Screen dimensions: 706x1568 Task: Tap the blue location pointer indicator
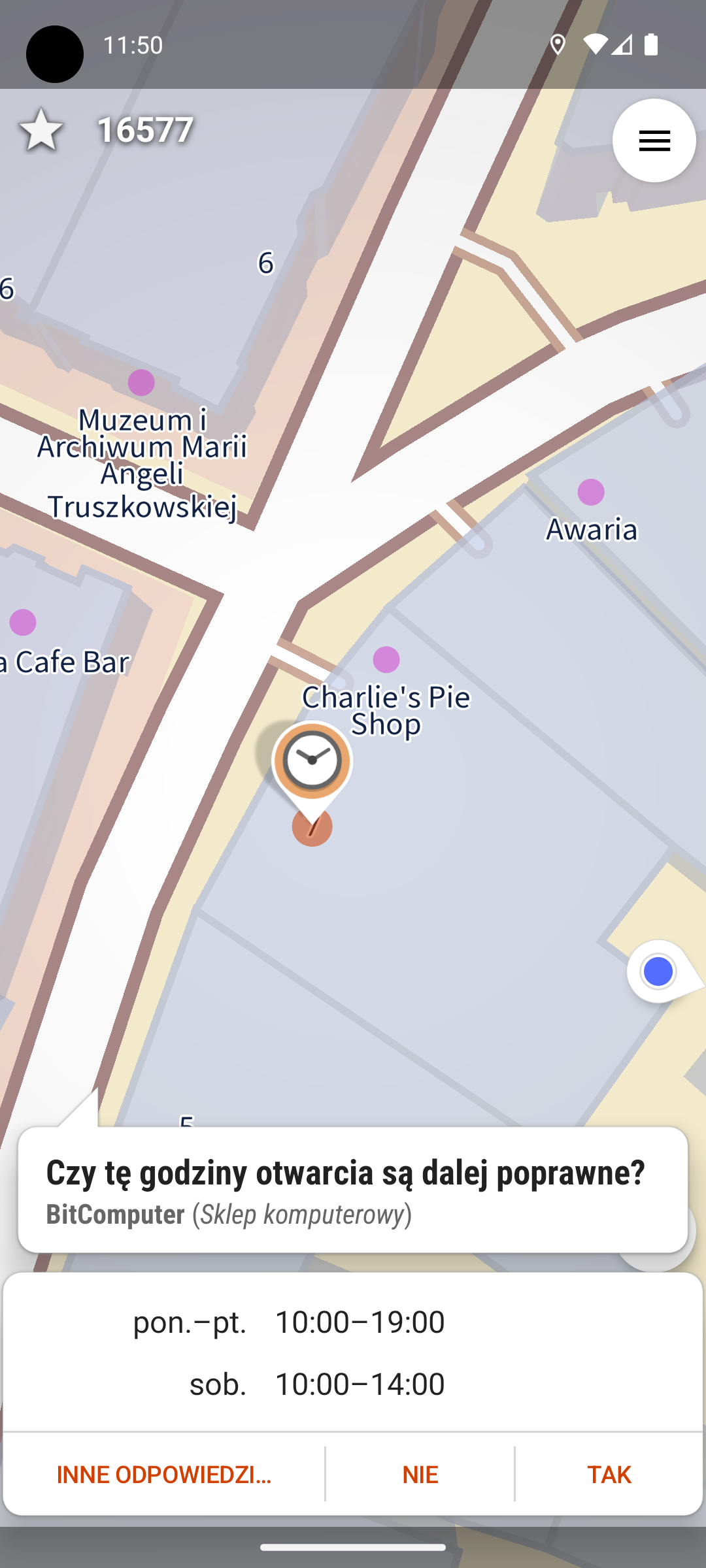659,972
